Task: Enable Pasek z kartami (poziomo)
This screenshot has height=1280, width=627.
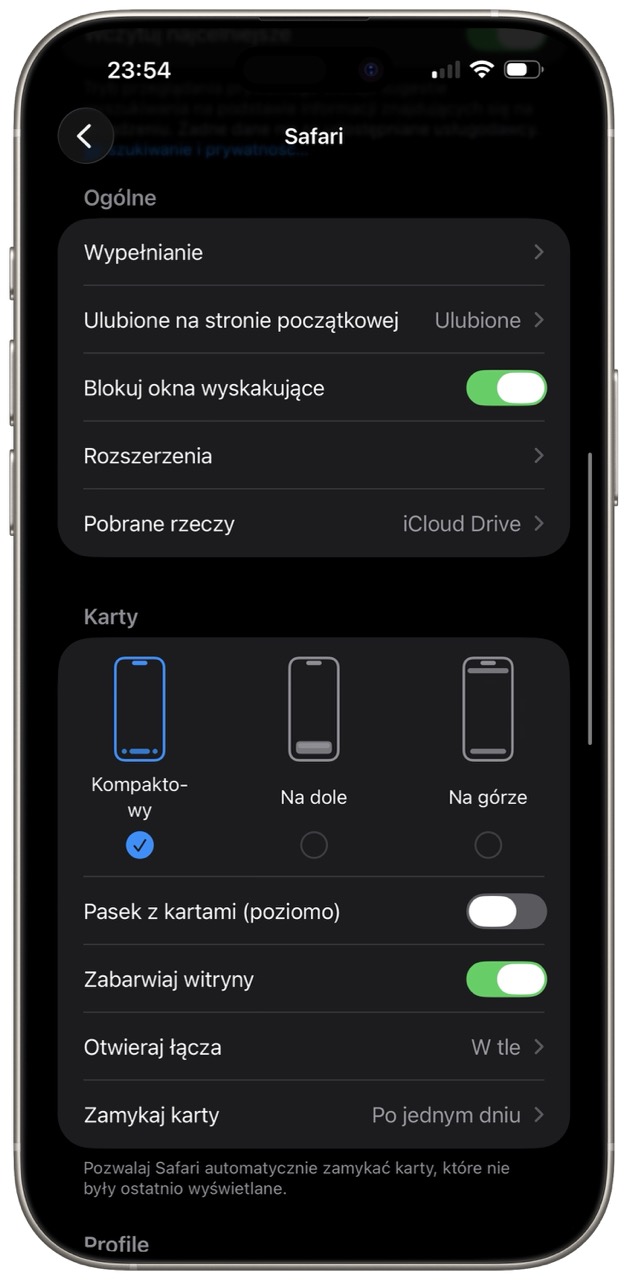Action: point(506,912)
